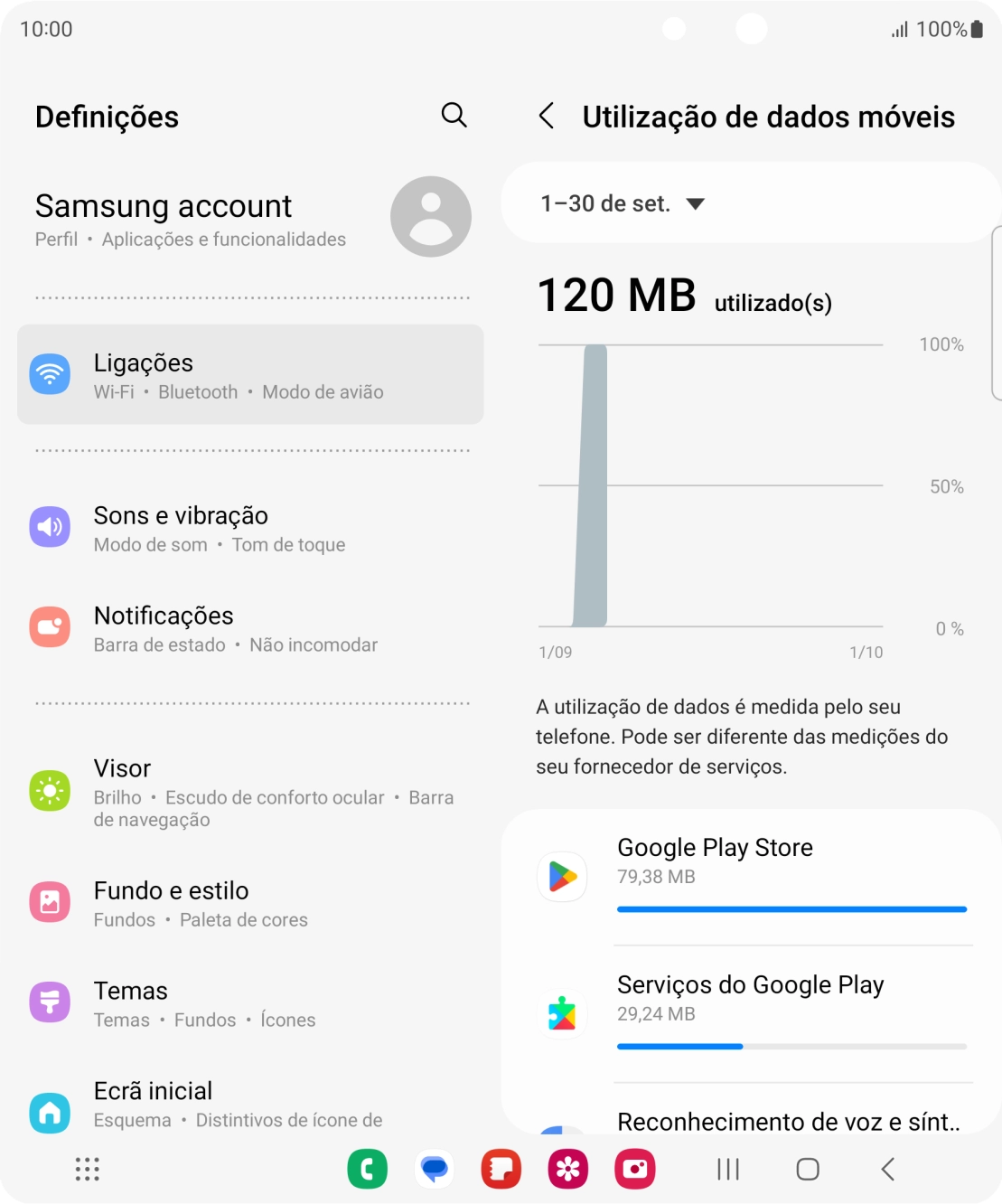Select the Ligações menu item

coord(251,374)
